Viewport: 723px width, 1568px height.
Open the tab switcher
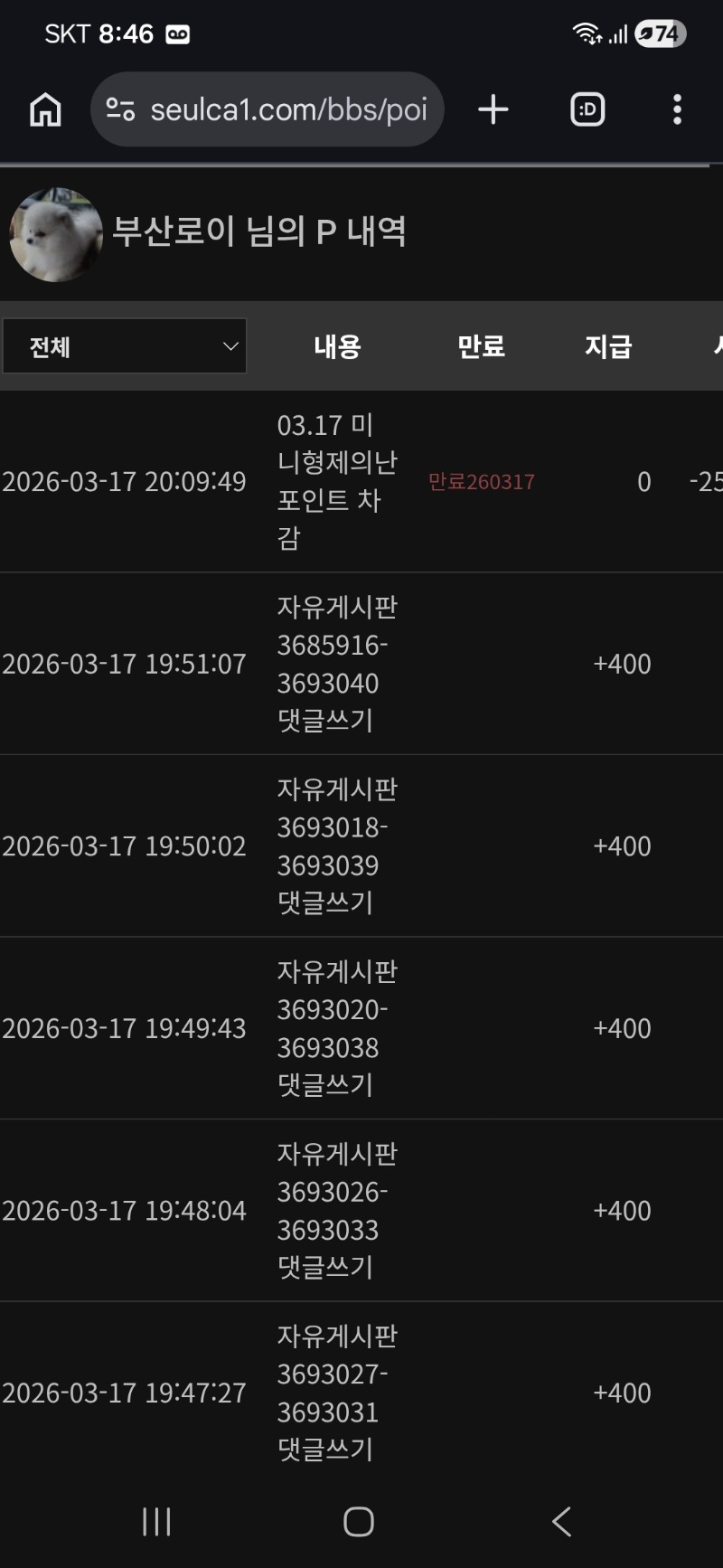click(x=587, y=109)
